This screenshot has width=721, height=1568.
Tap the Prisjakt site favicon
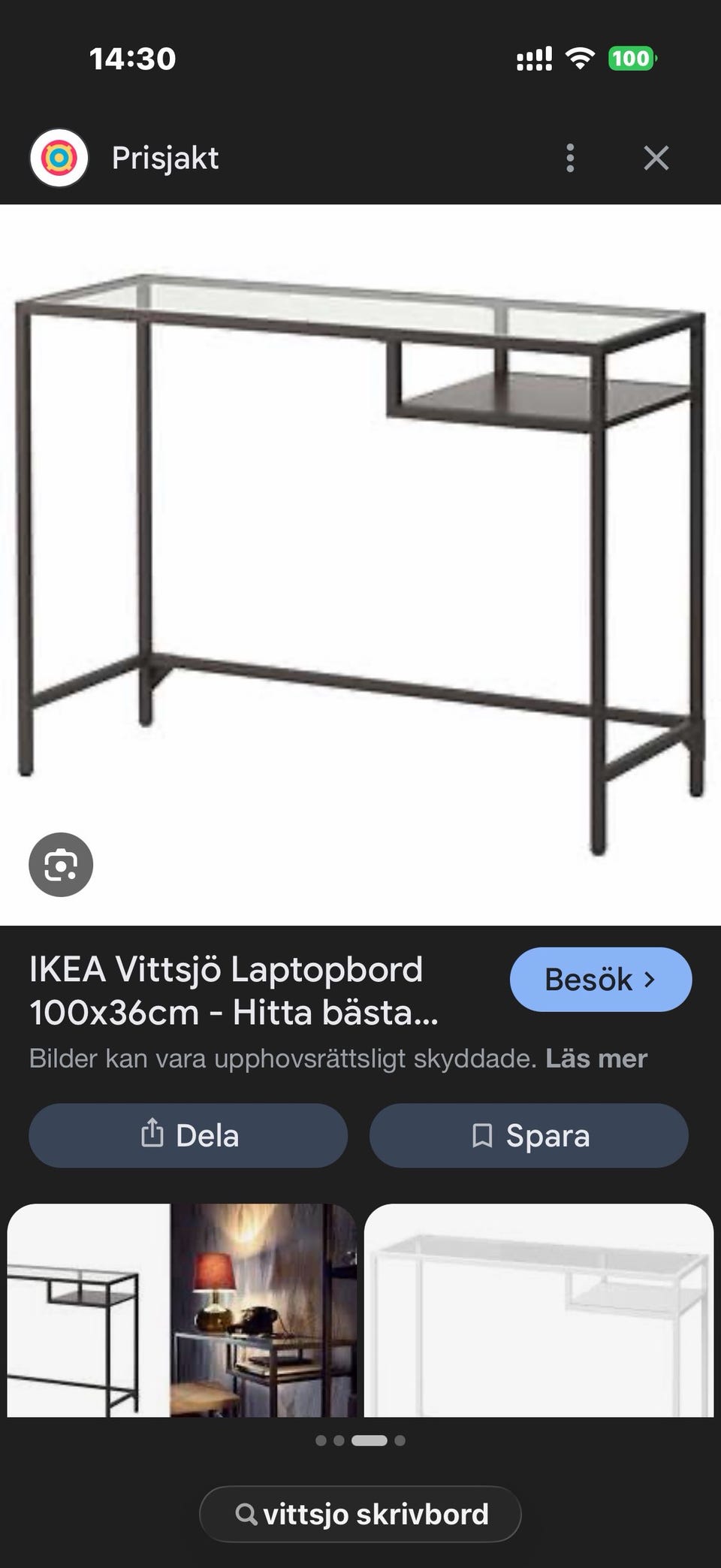pyautogui.click(x=59, y=158)
